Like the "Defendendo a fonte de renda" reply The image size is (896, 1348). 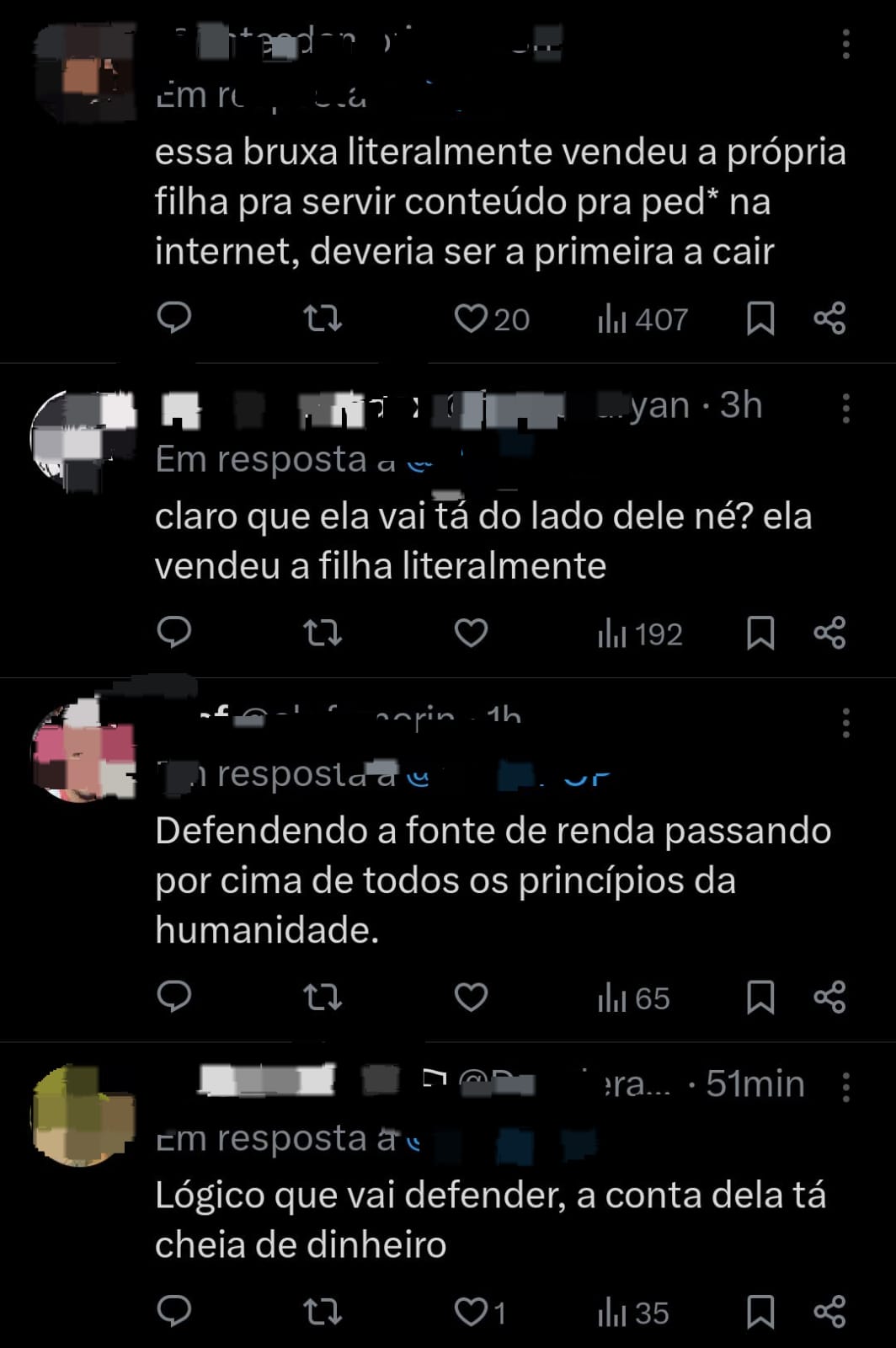coord(471,998)
